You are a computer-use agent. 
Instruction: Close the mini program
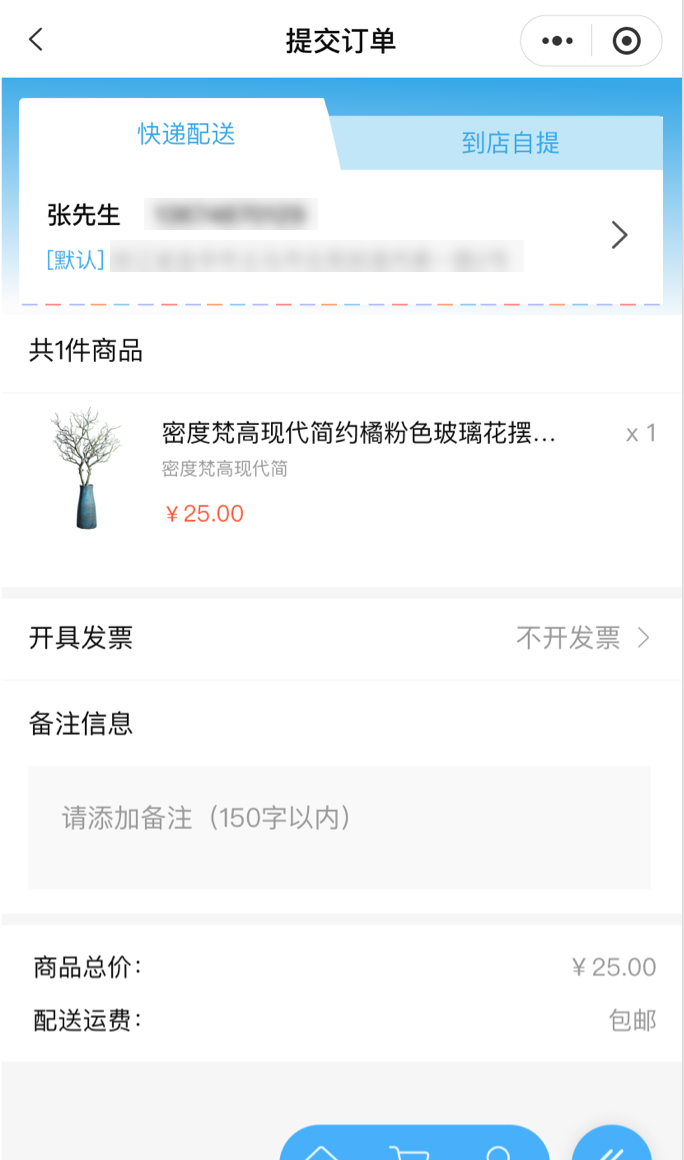point(627,41)
